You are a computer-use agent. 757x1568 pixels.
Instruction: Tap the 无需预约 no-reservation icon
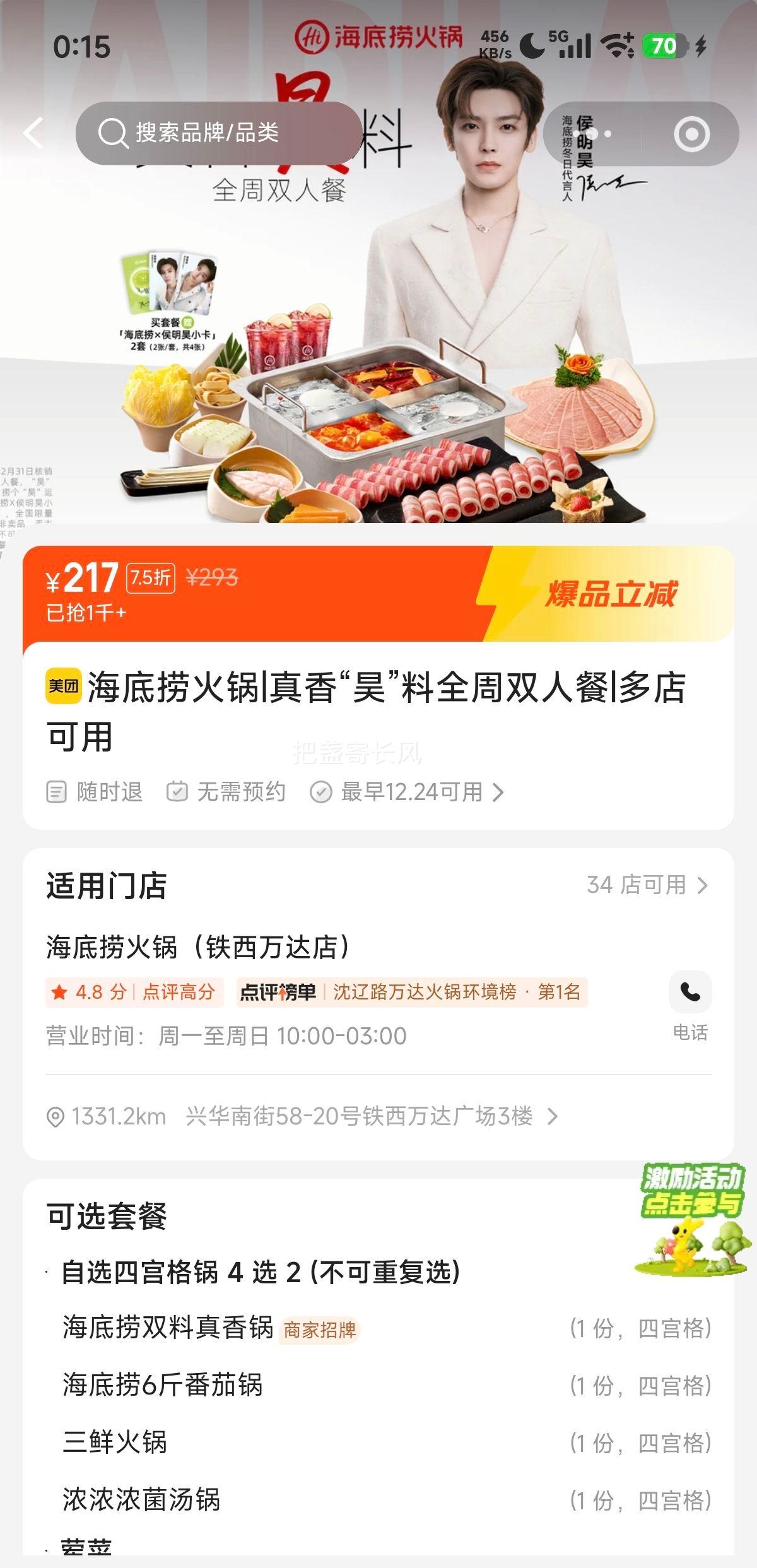(x=177, y=792)
